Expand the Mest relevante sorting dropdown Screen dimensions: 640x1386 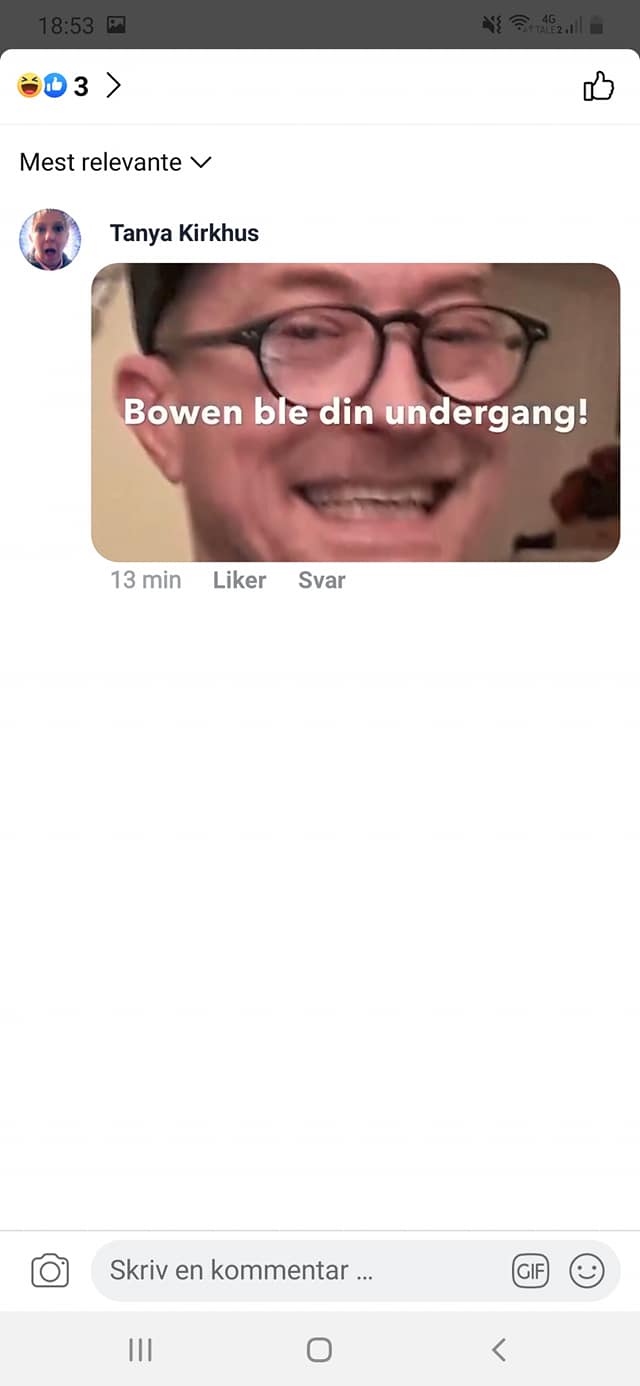pyautogui.click(x=116, y=162)
